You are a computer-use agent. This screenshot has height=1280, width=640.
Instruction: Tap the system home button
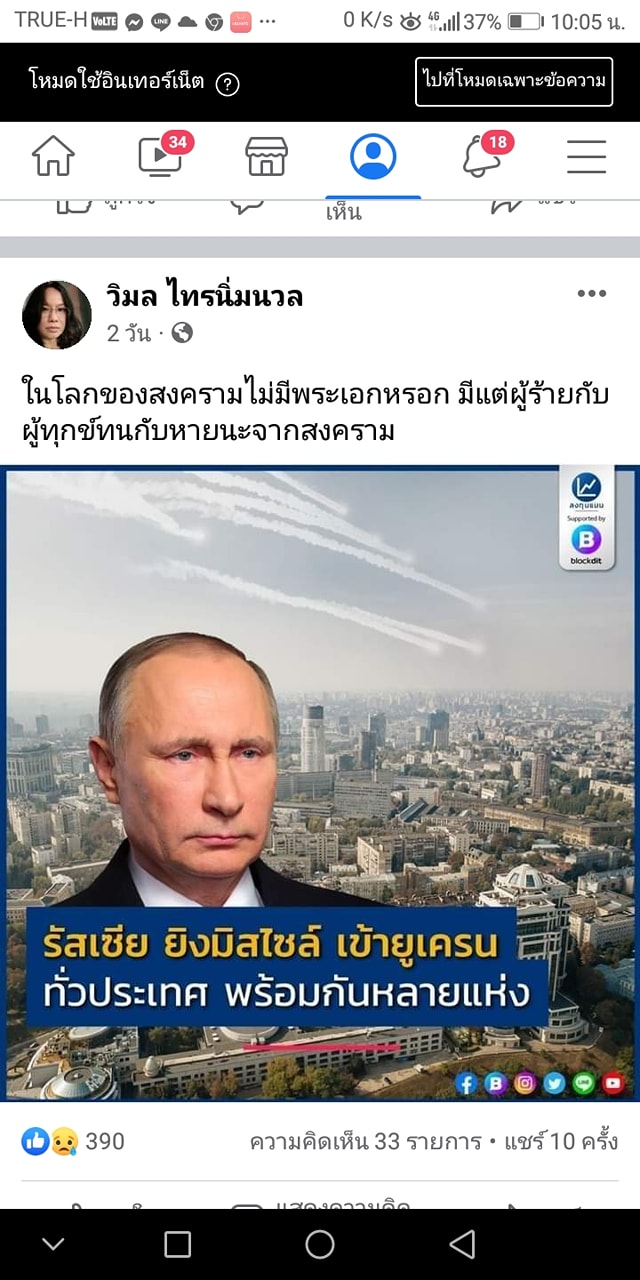tap(320, 1244)
